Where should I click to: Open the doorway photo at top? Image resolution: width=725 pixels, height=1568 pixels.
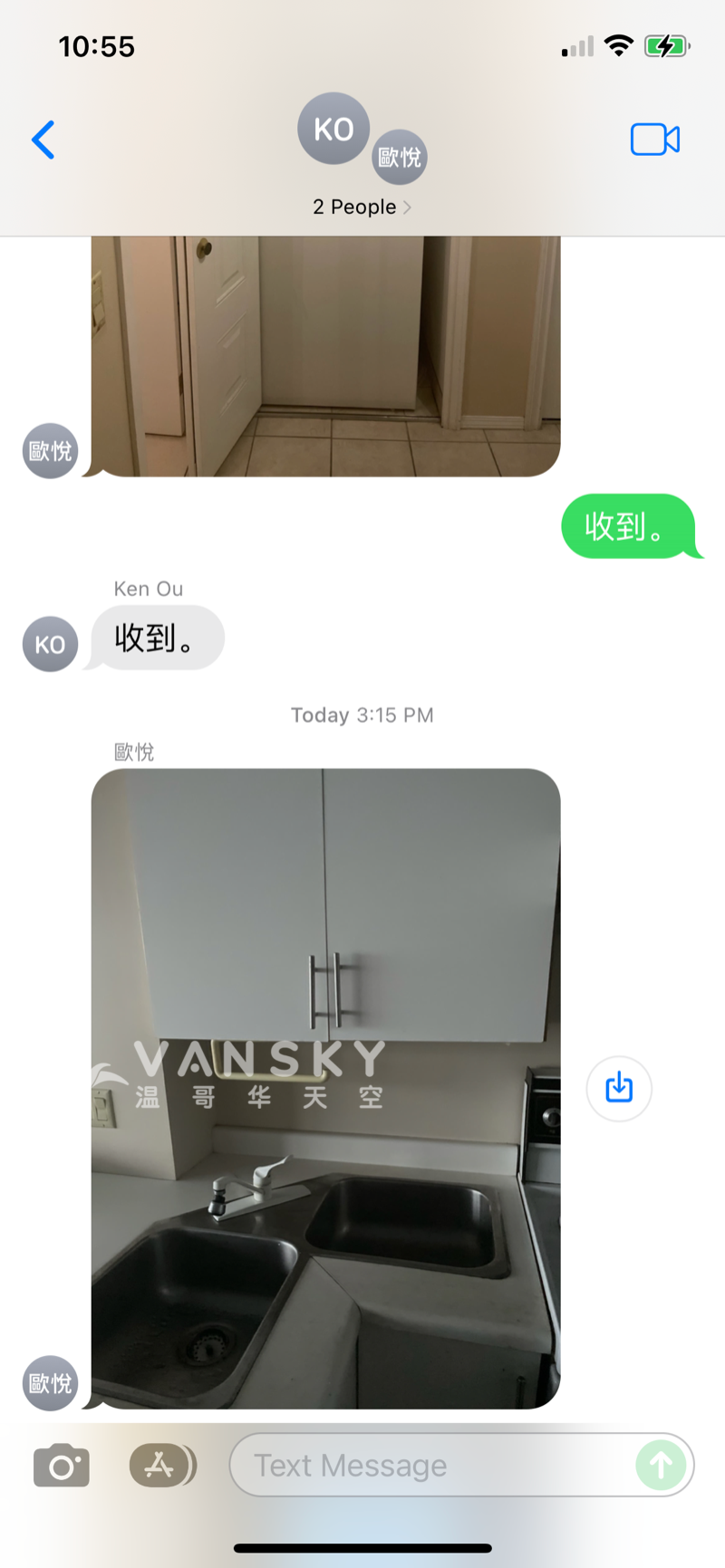(325, 356)
